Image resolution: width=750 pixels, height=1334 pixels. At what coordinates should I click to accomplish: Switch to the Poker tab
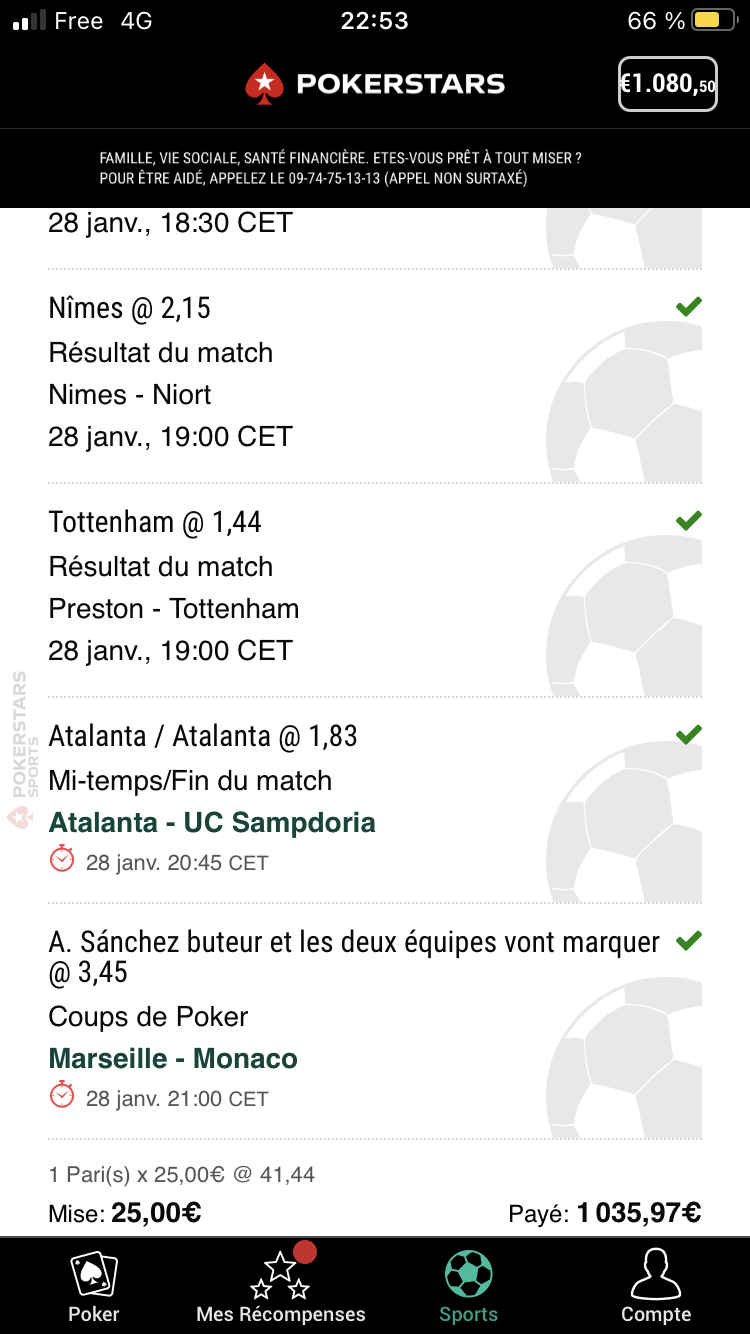(94, 1287)
